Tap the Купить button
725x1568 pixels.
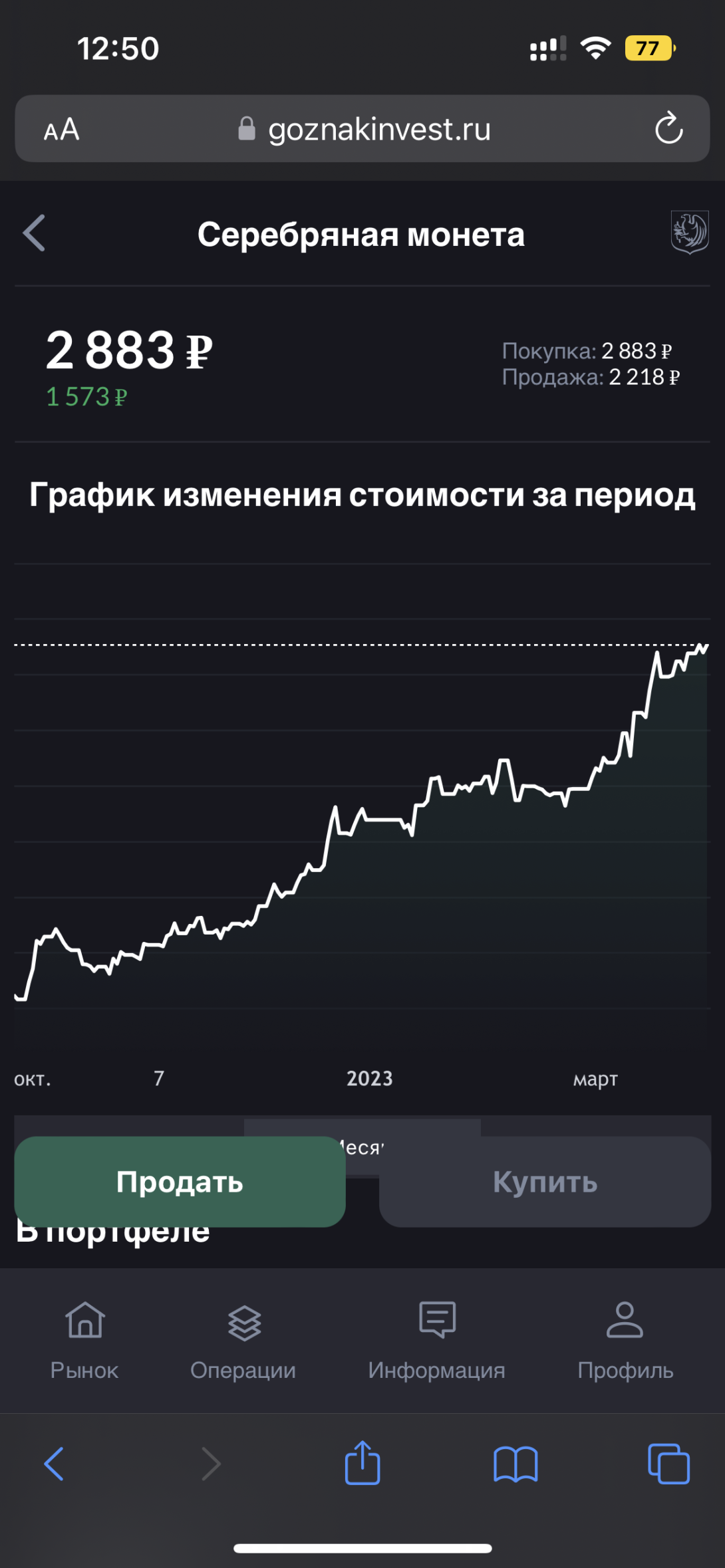tap(545, 1181)
